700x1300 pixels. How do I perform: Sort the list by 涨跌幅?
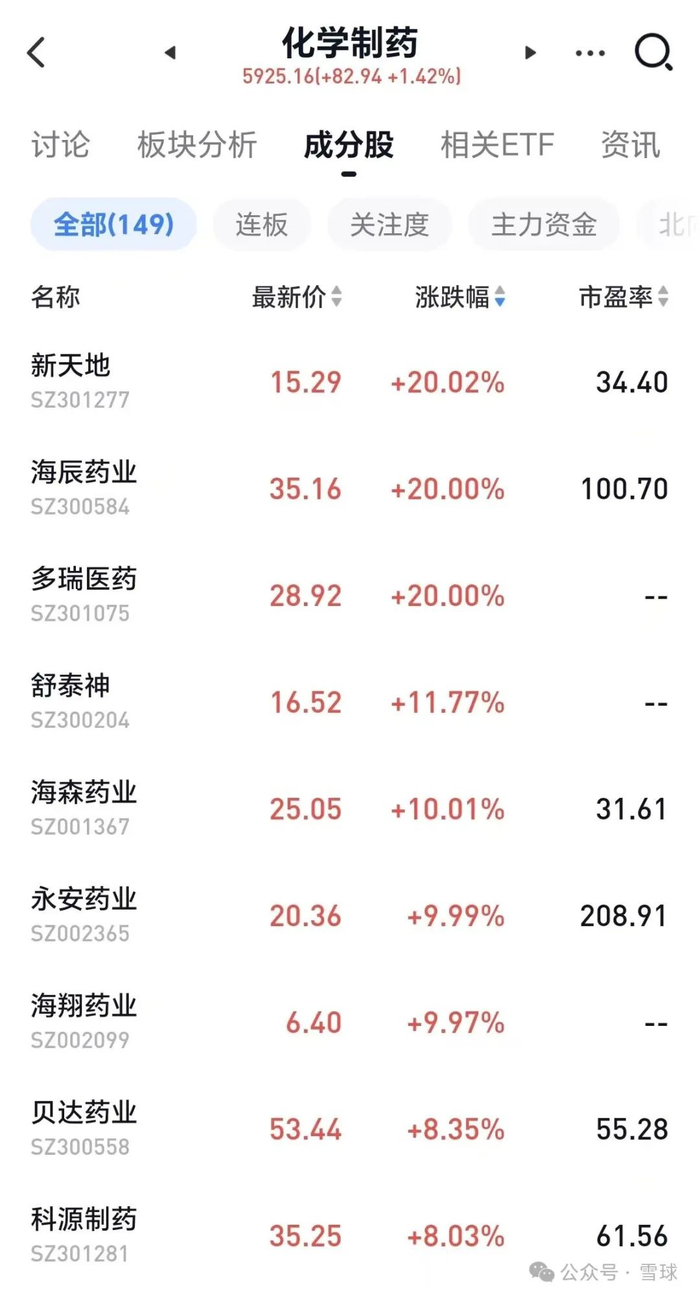pyautogui.click(x=460, y=297)
